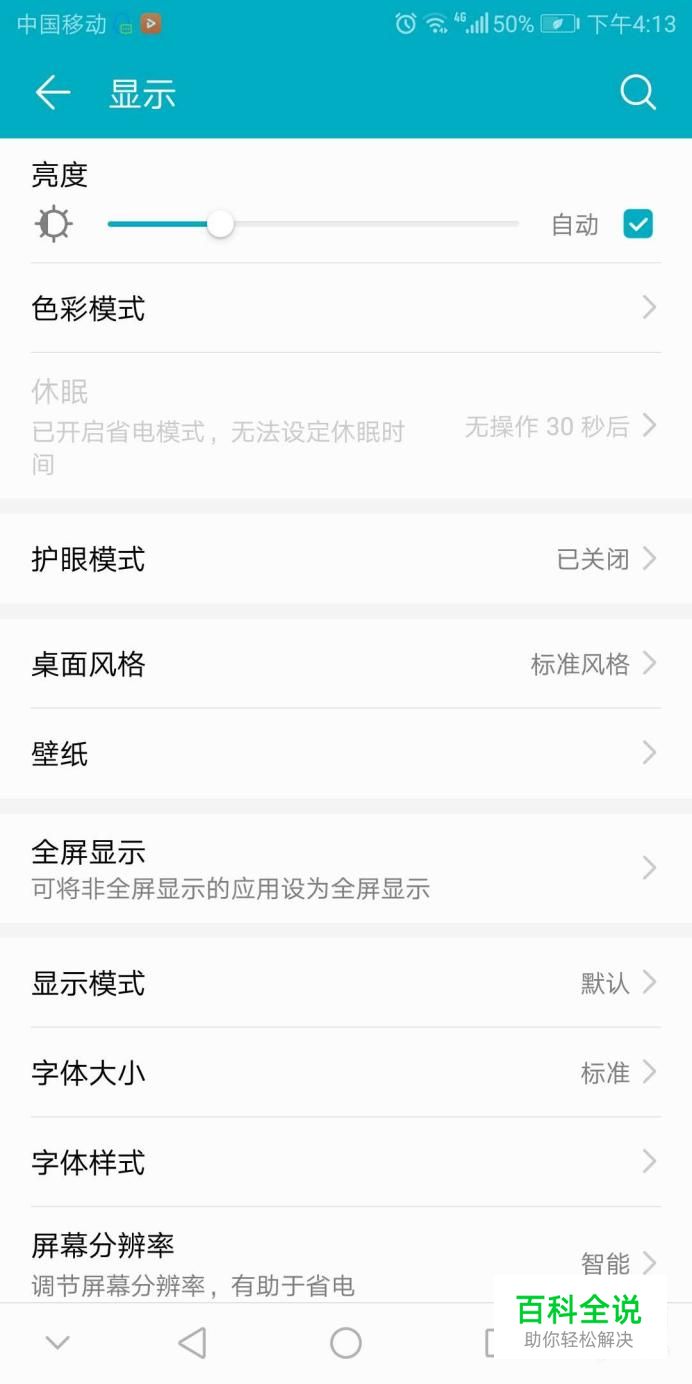Open 全屏显示 settings
The width and height of the screenshot is (692, 1384).
pyautogui.click(x=345, y=868)
